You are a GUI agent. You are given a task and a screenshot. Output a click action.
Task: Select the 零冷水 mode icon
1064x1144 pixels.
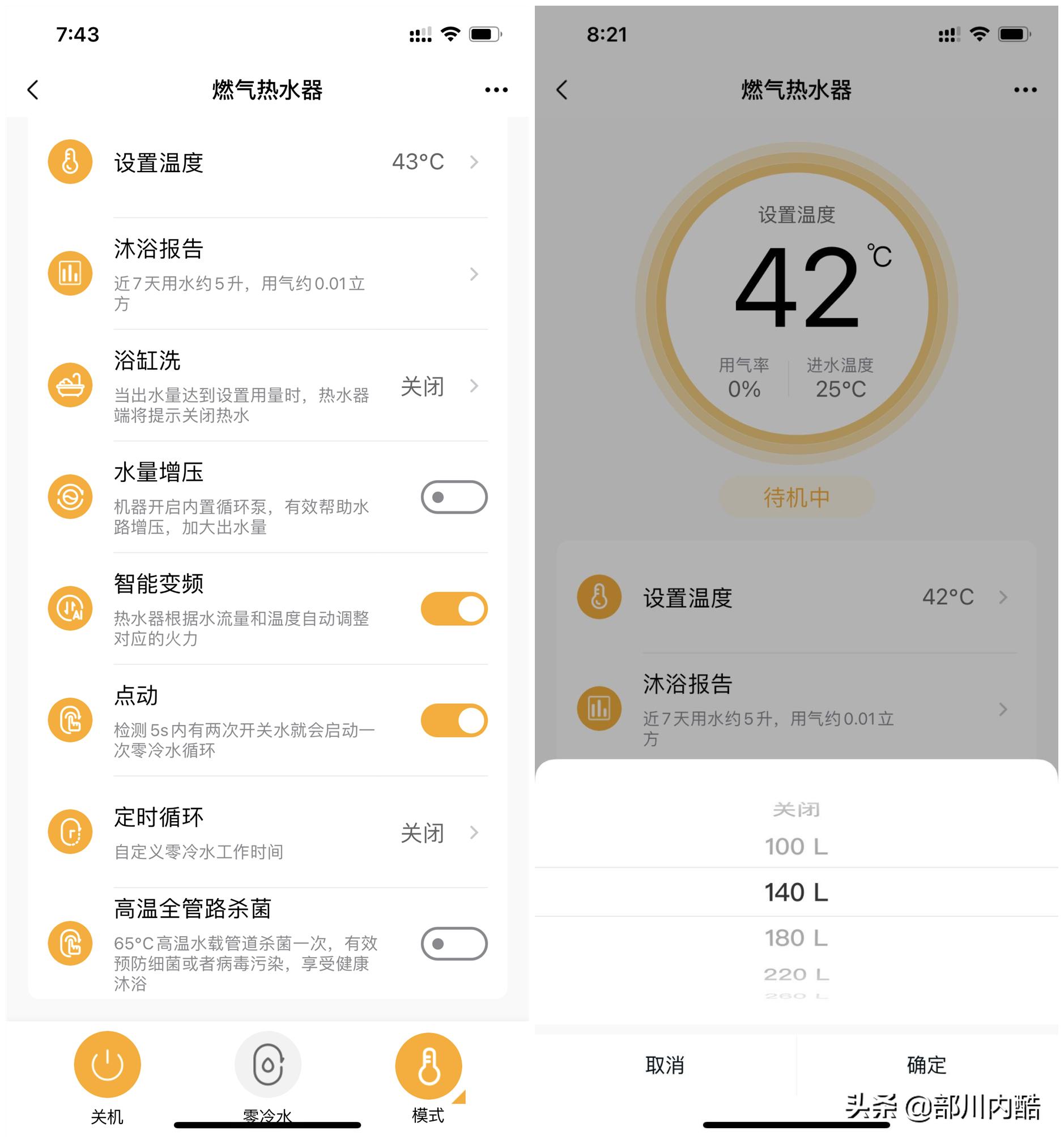coord(268,1065)
